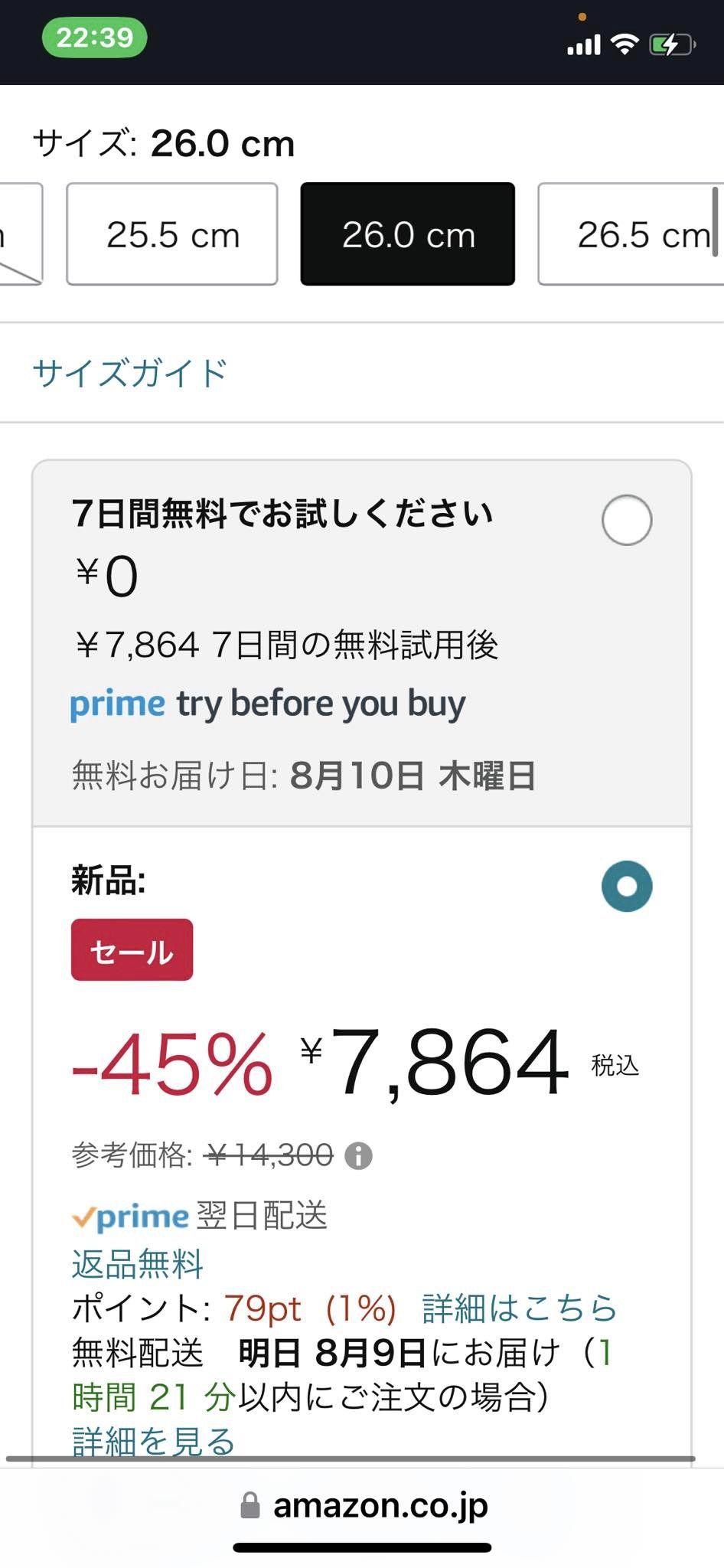Select the 7日間無料でお試しください radio button
Viewport: 724px width, 1568px height.
pyautogui.click(x=627, y=521)
